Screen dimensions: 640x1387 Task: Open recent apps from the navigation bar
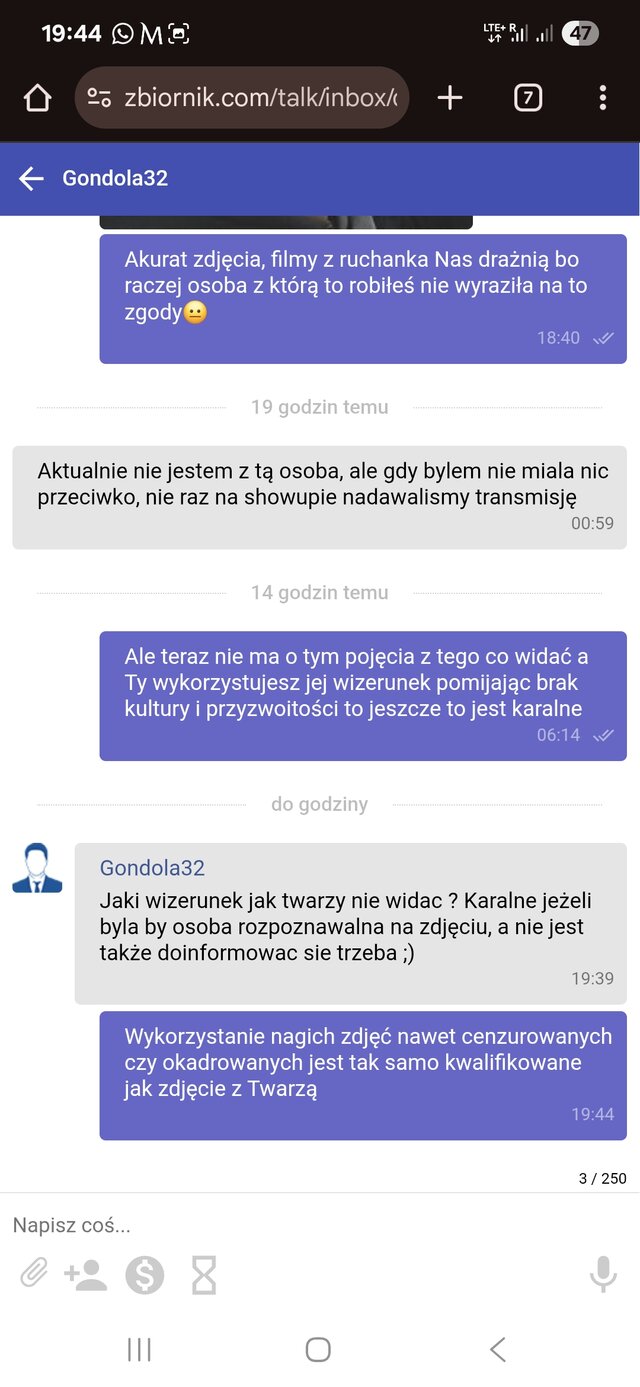click(x=139, y=1350)
